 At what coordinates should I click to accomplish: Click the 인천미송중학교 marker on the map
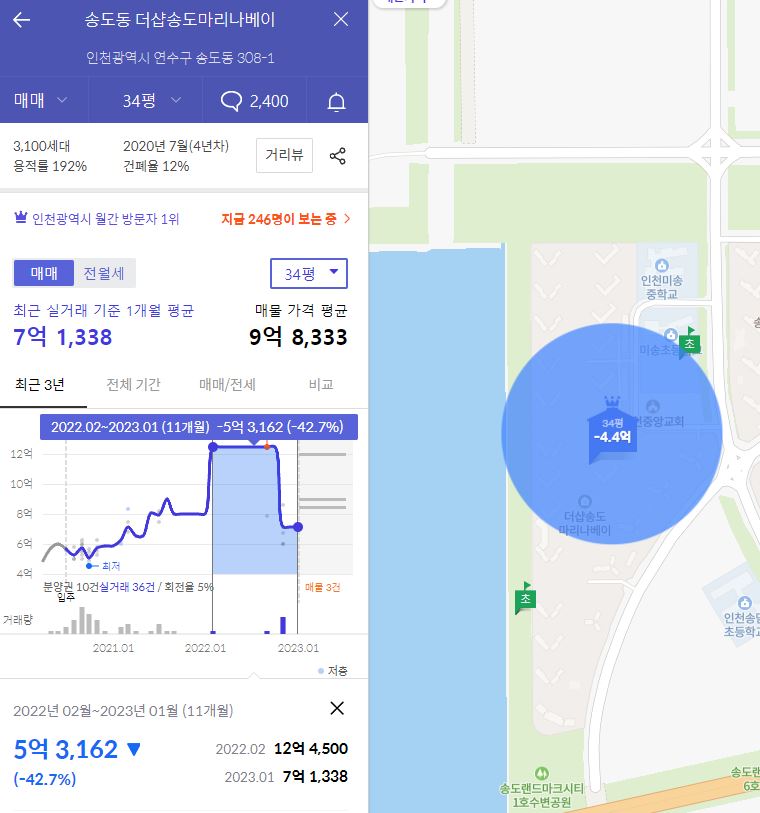(x=661, y=265)
